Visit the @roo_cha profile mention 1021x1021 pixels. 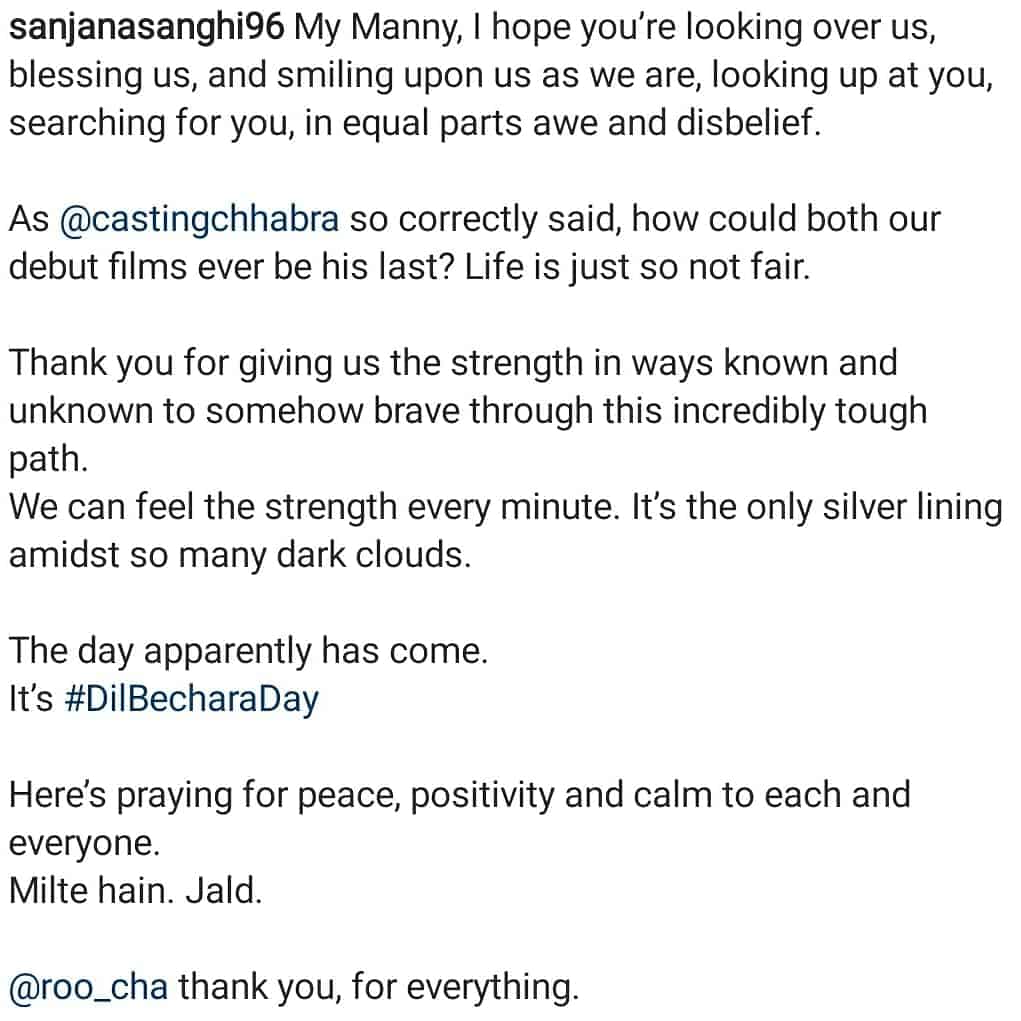tap(90, 987)
